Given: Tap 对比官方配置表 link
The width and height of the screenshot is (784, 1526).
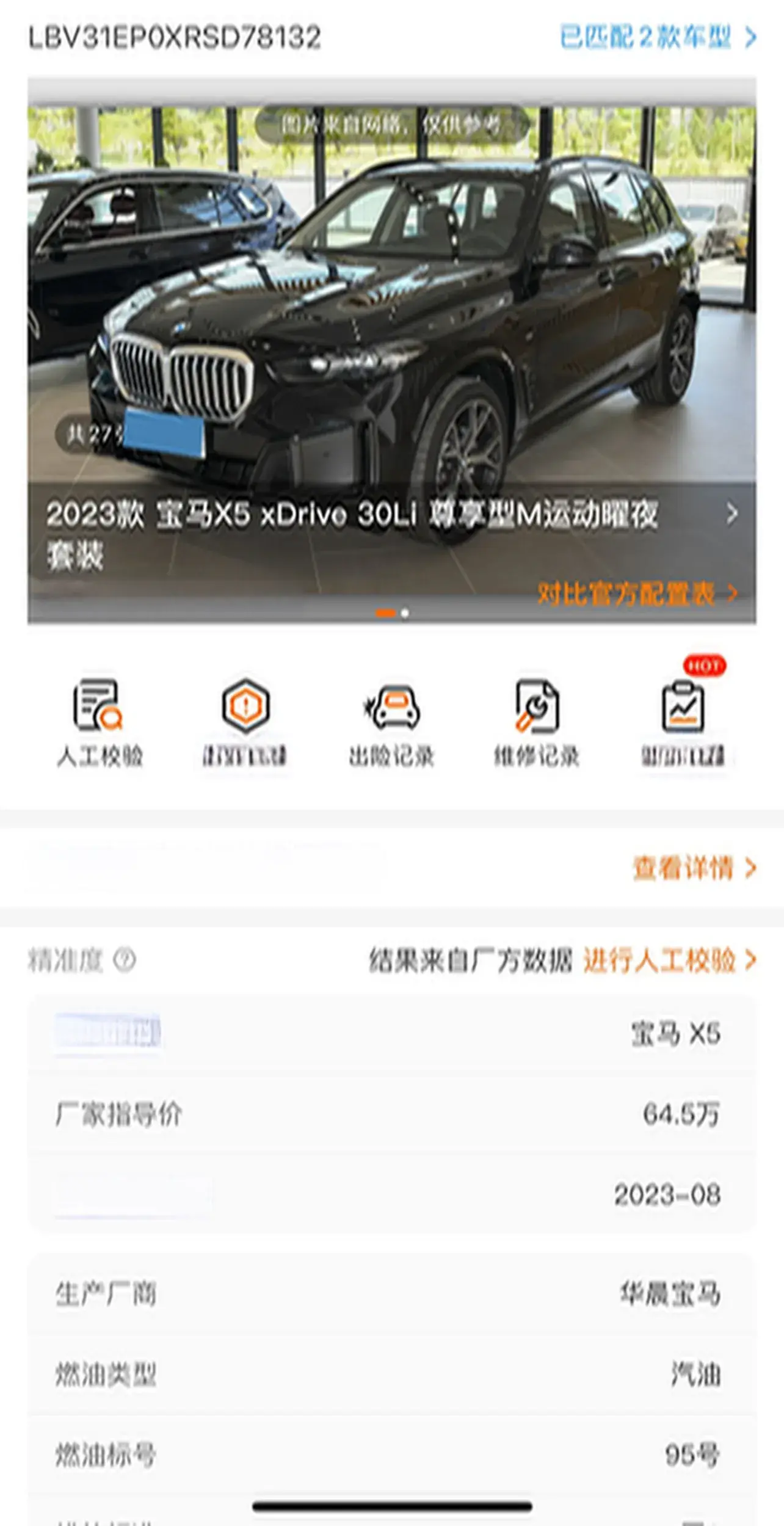Looking at the screenshot, I should pyautogui.click(x=637, y=593).
